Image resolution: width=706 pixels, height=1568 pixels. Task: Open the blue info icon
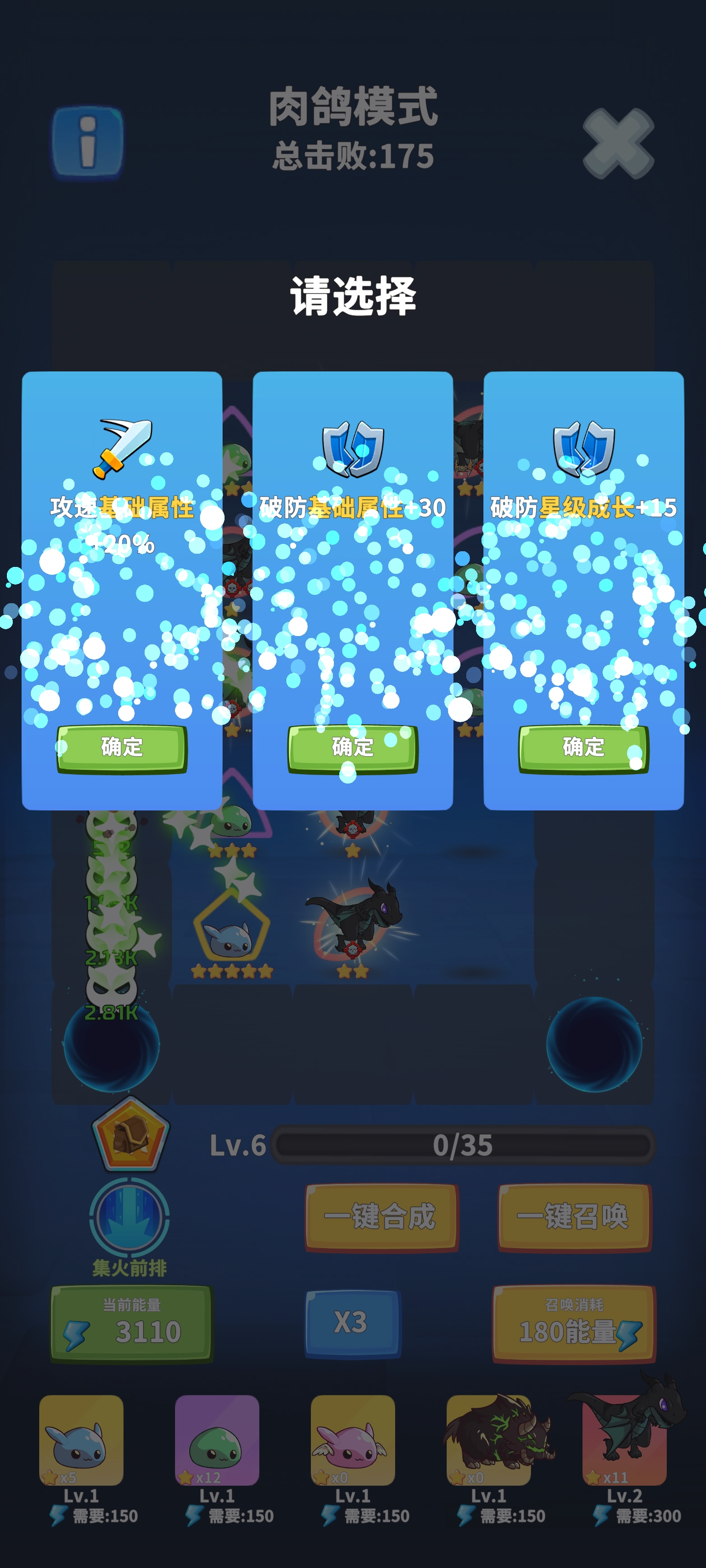88,143
